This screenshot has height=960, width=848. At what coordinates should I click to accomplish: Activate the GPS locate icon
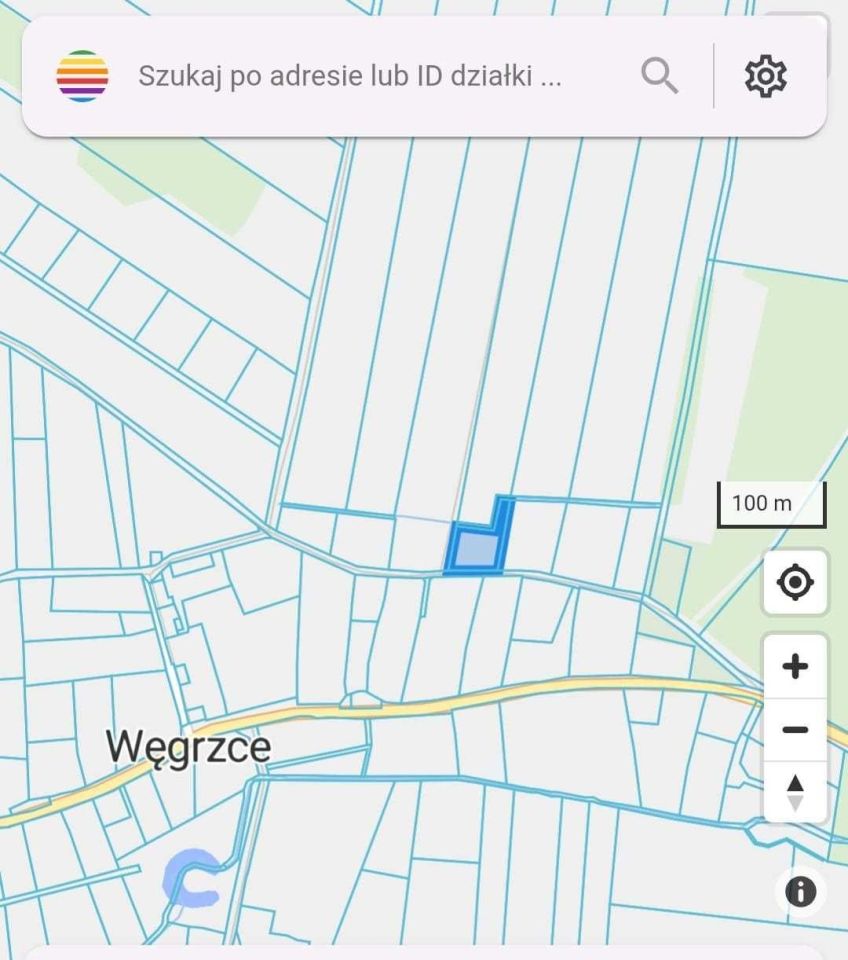(x=795, y=581)
